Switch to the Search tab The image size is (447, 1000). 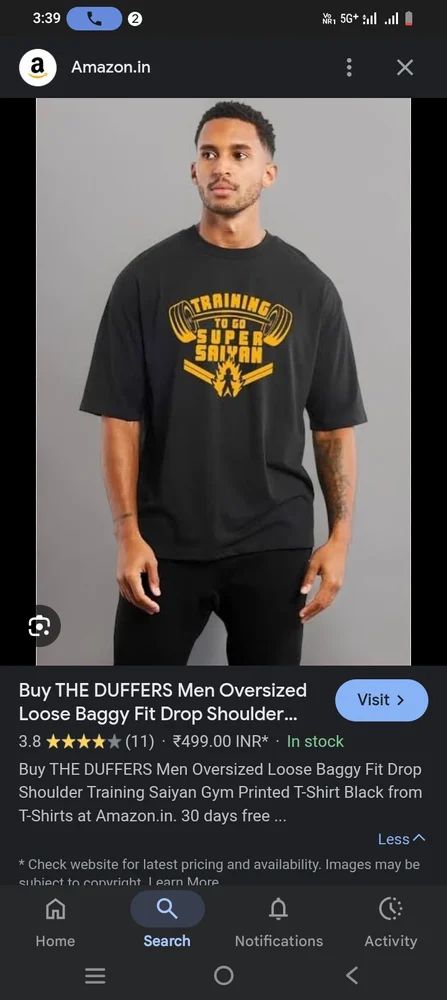[x=167, y=921]
